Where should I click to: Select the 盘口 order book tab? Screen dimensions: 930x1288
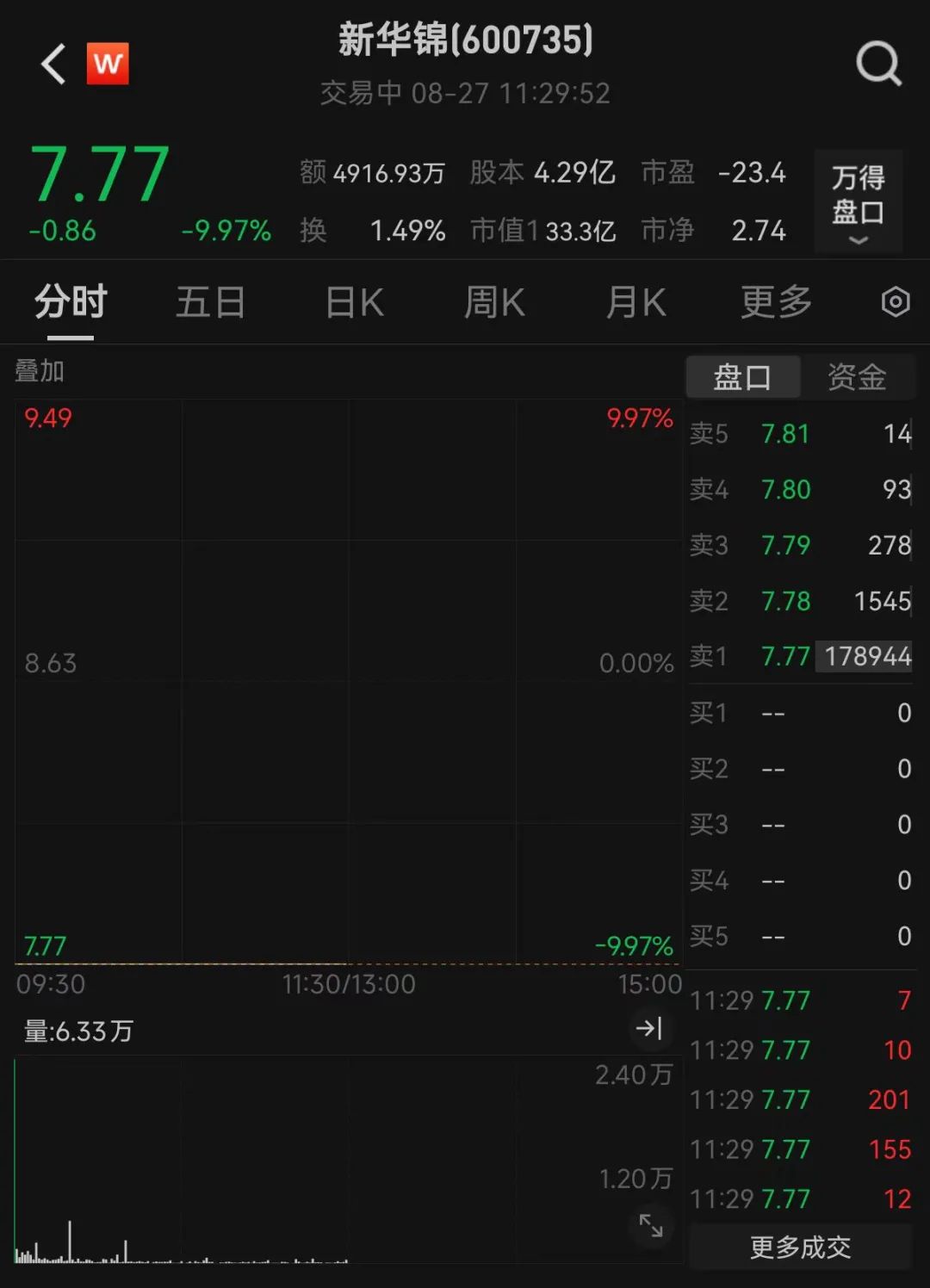(x=742, y=377)
